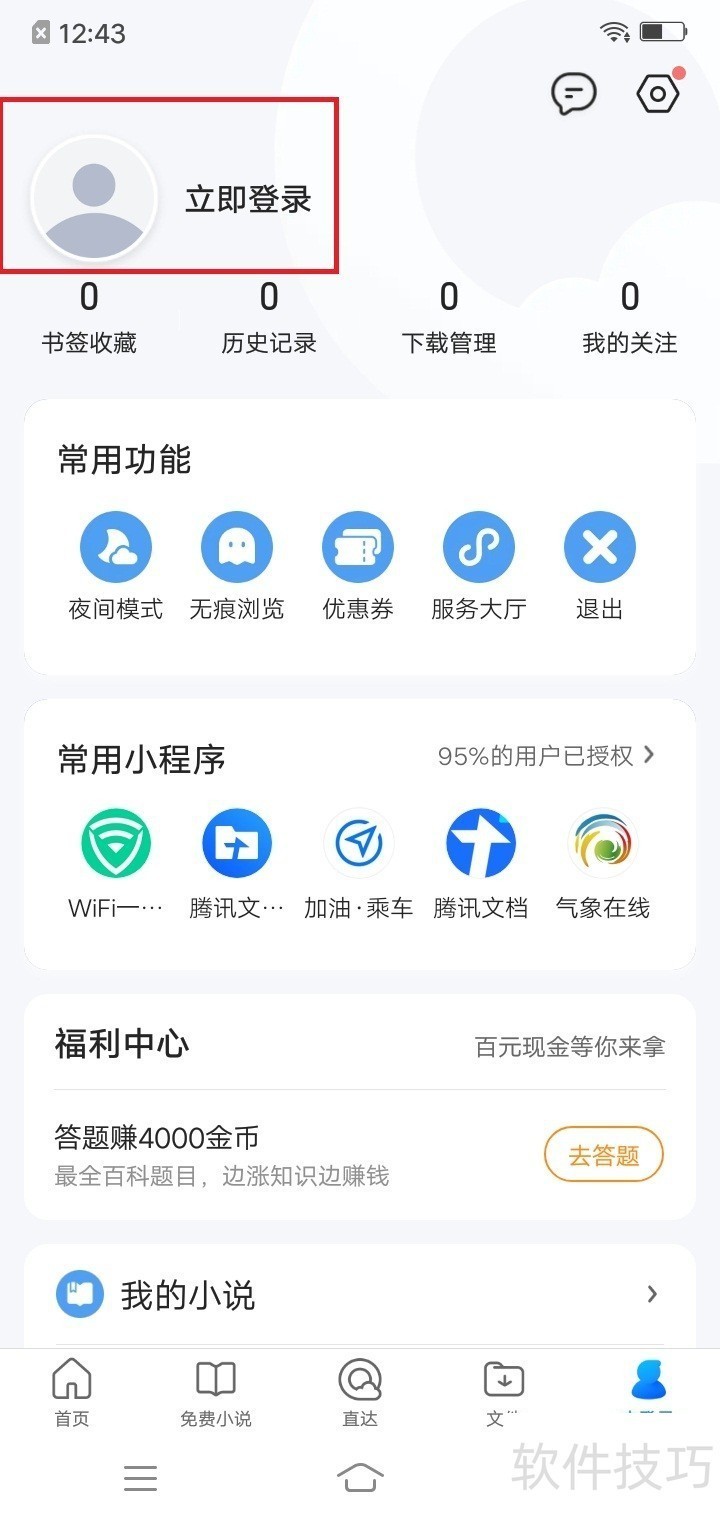Tap 立即登录 to log in
The height and width of the screenshot is (1520, 720).
click(x=248, y=199)
